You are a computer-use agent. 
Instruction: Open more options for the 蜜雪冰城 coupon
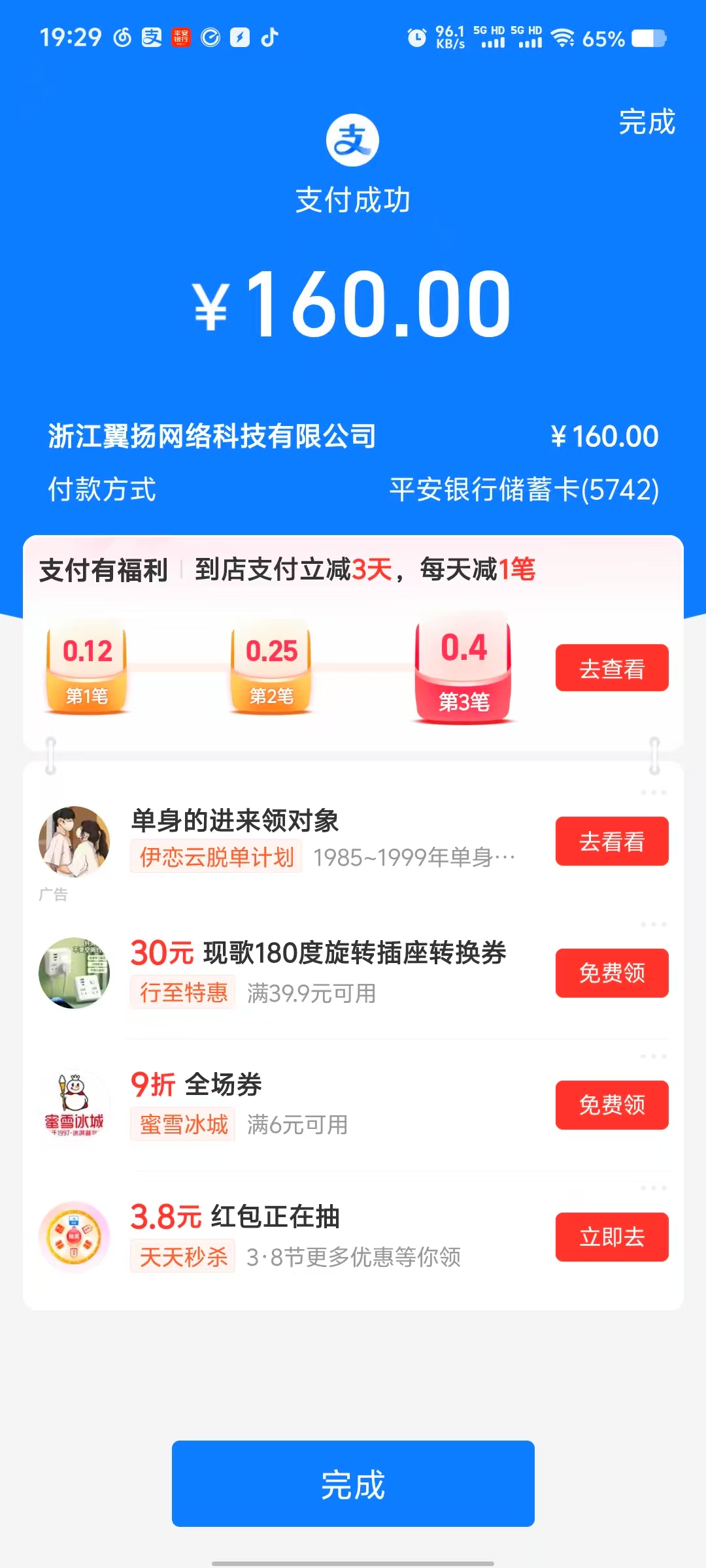(x=653, y=1056)
